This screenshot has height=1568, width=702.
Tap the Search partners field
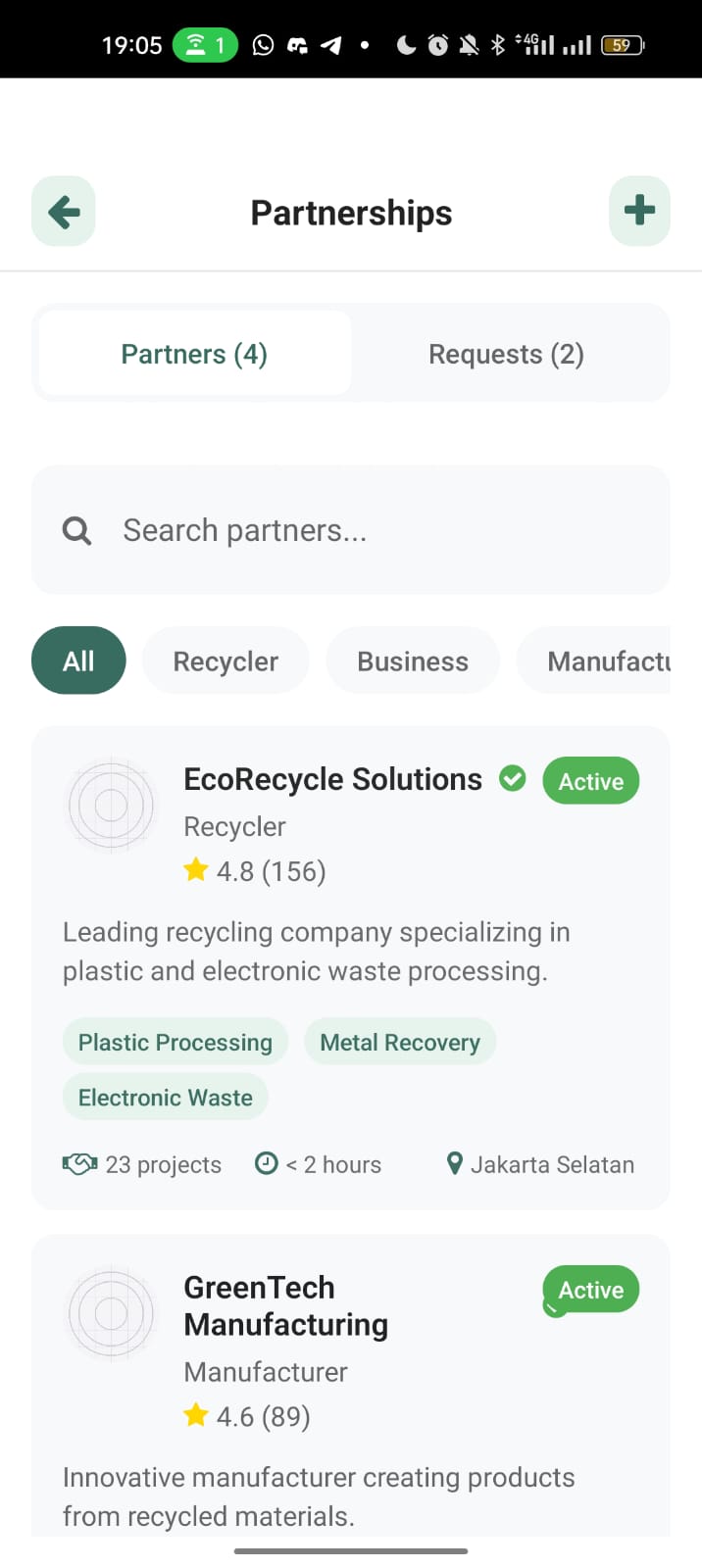point(351,530)
